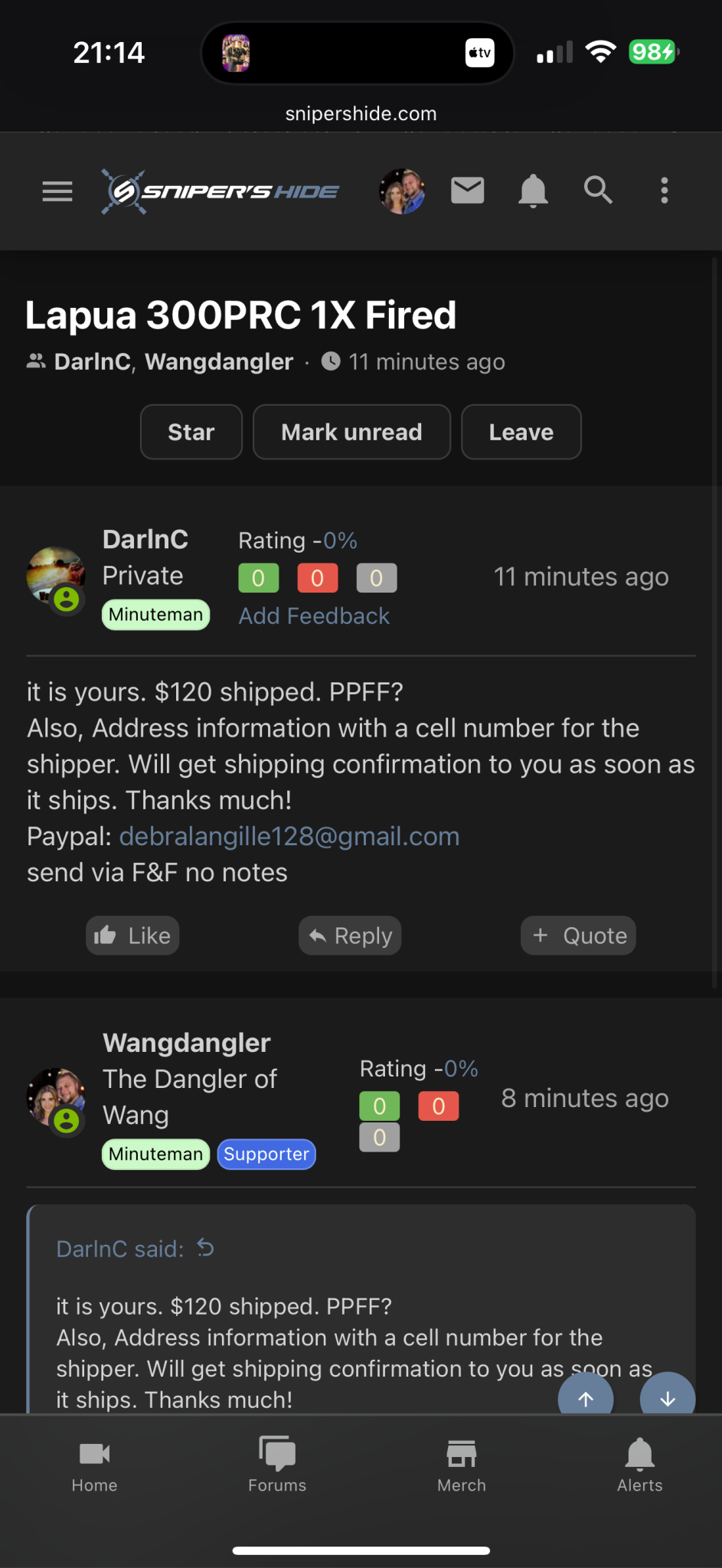This screenshot has width=722, height=1568.
Task: Jump to top with up arrow button
Action: pyautogui.click(x=586, y=1396)
